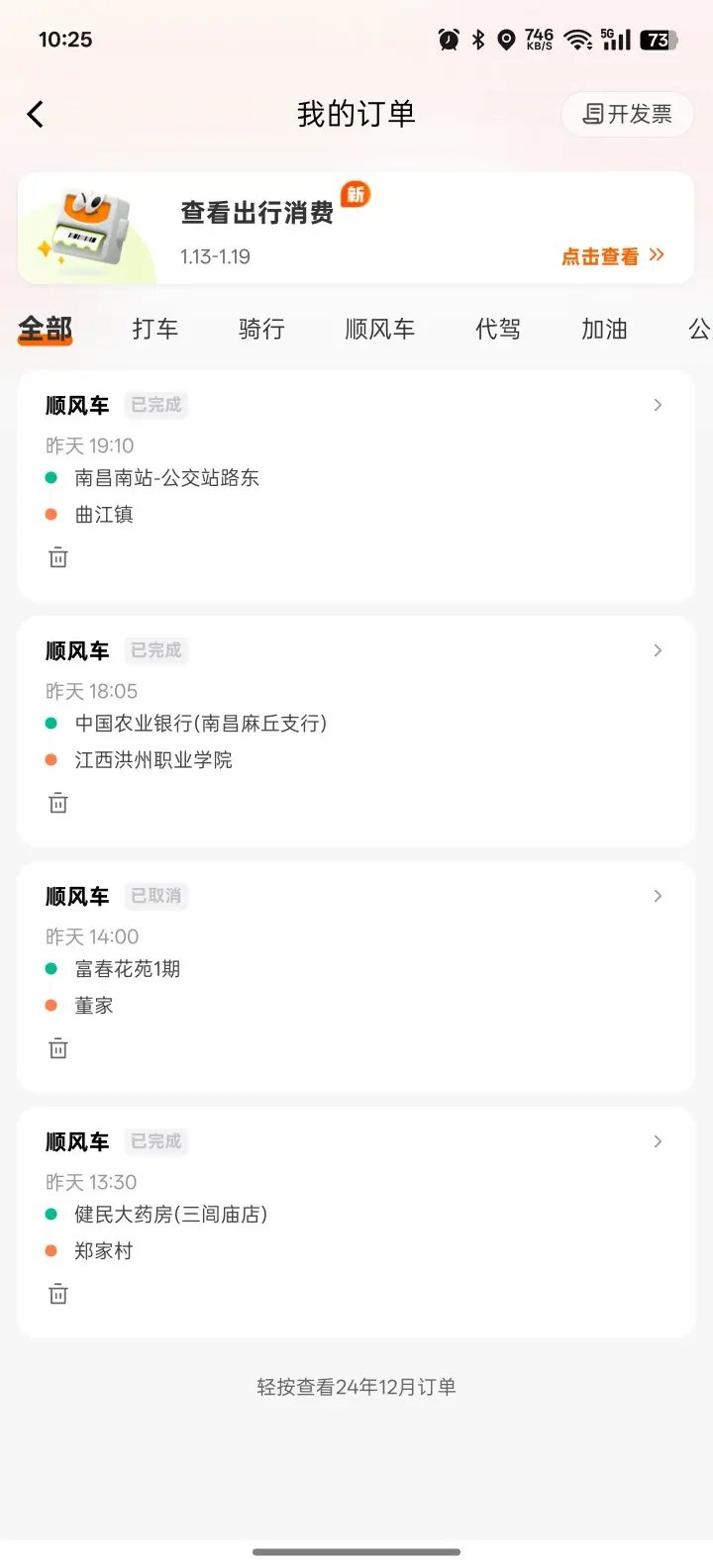Delete the order to 郑家村
Viewport: 713px width, 1568px height.
pyautogui.click(x=58, y=1294)
